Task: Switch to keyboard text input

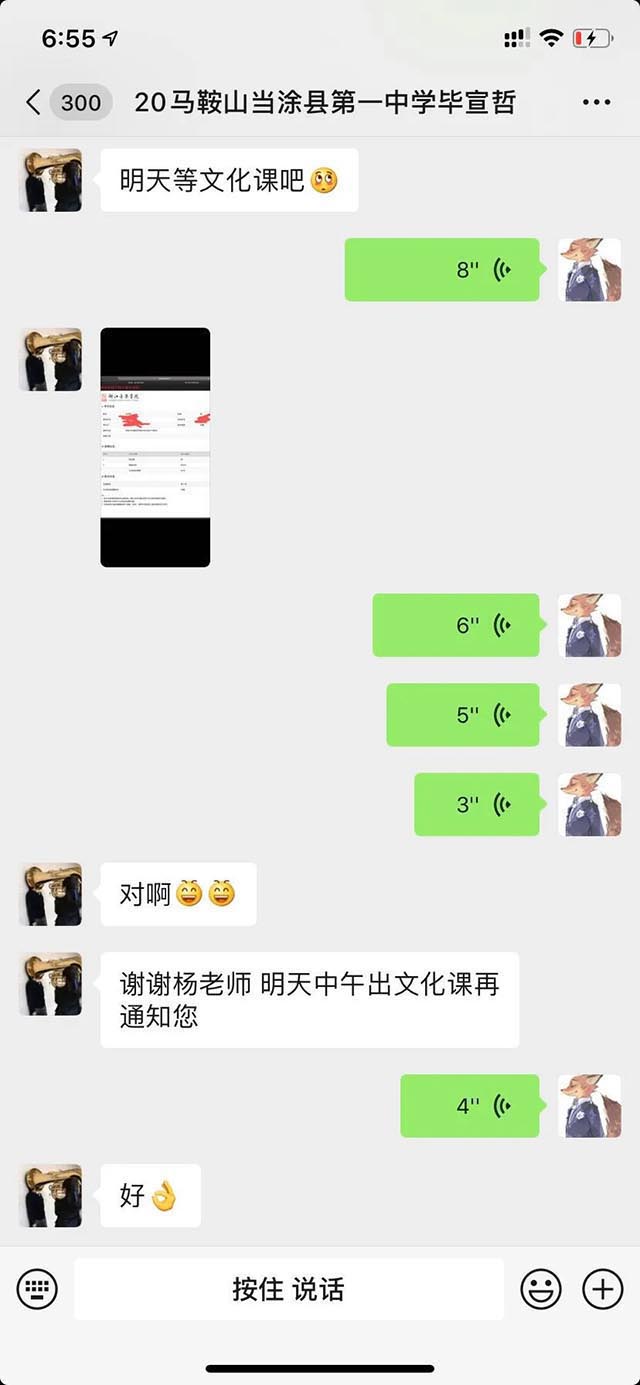Action: point(37,1289)
